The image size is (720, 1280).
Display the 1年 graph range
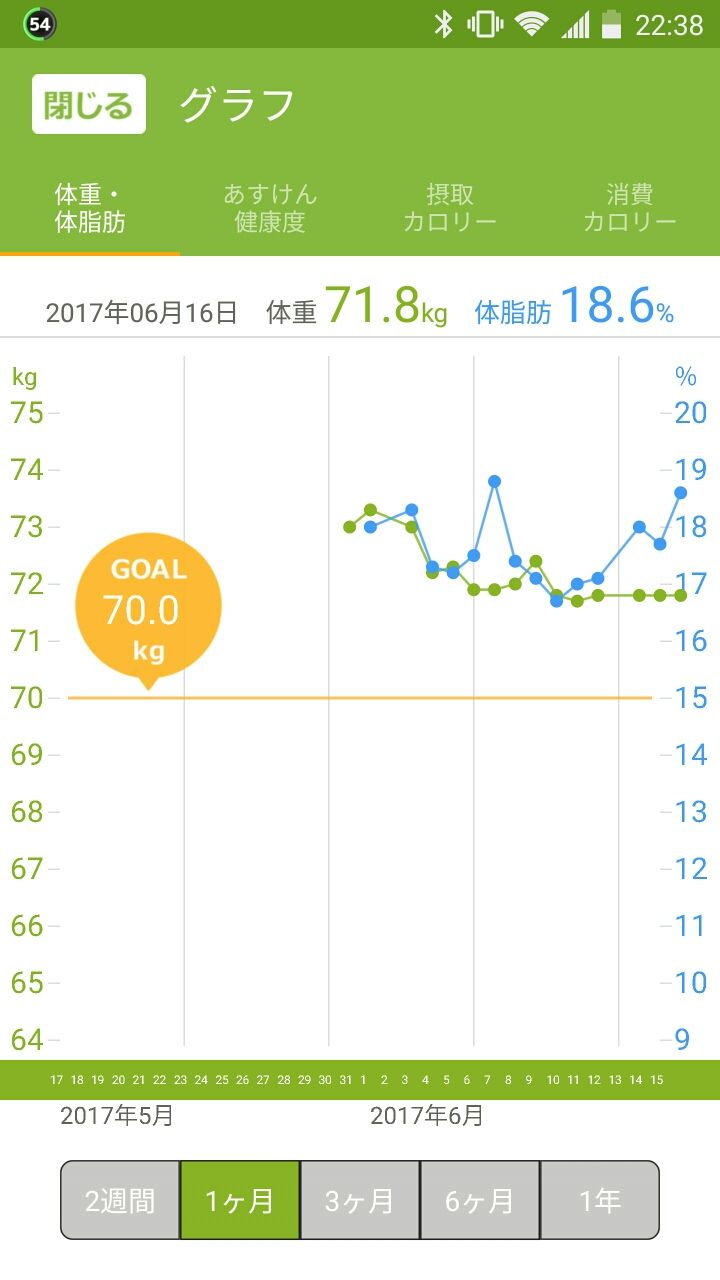(x=600, y=1200)
